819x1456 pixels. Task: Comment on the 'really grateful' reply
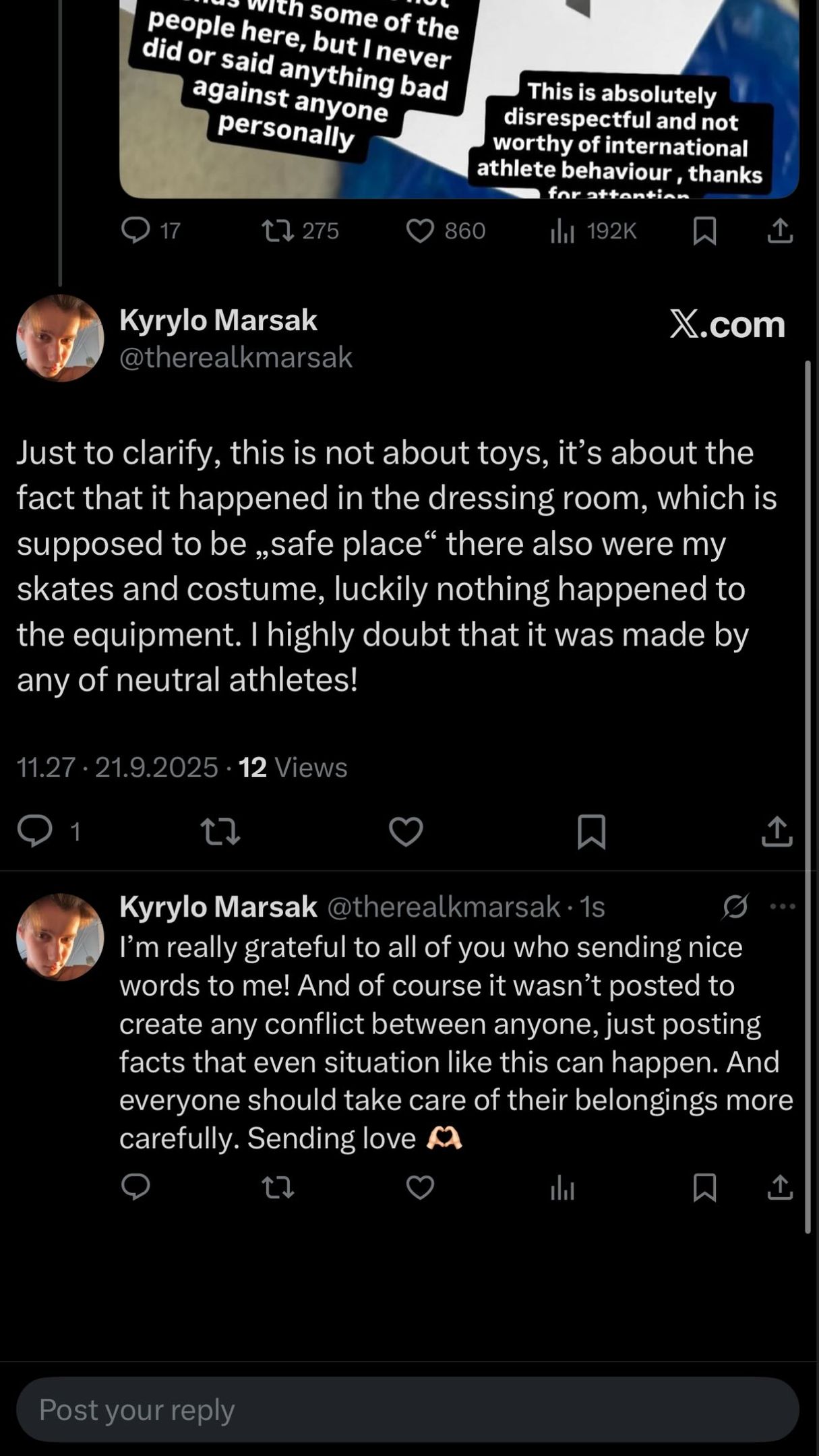coord(135,1187)
